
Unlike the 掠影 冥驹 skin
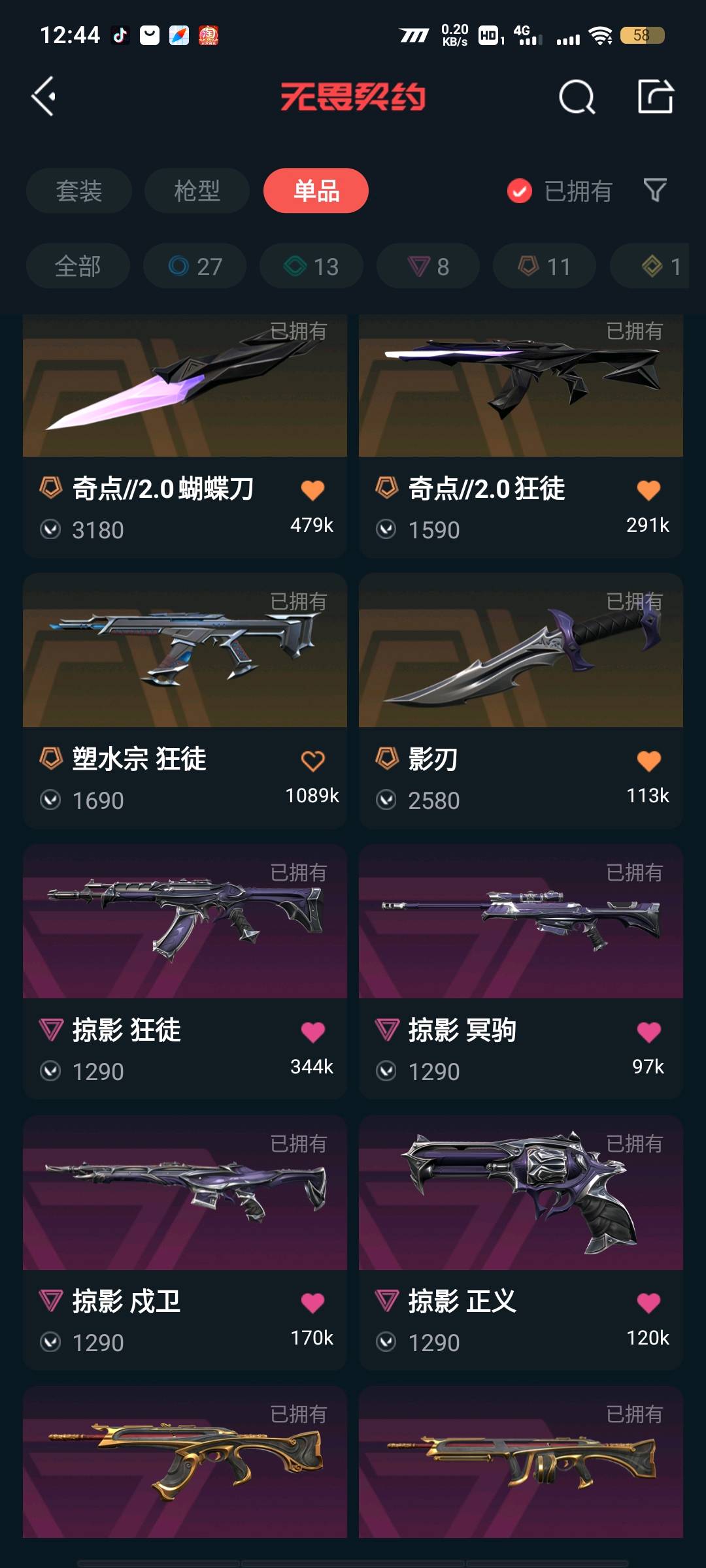pyautogui.click(x=648, y=1032)
